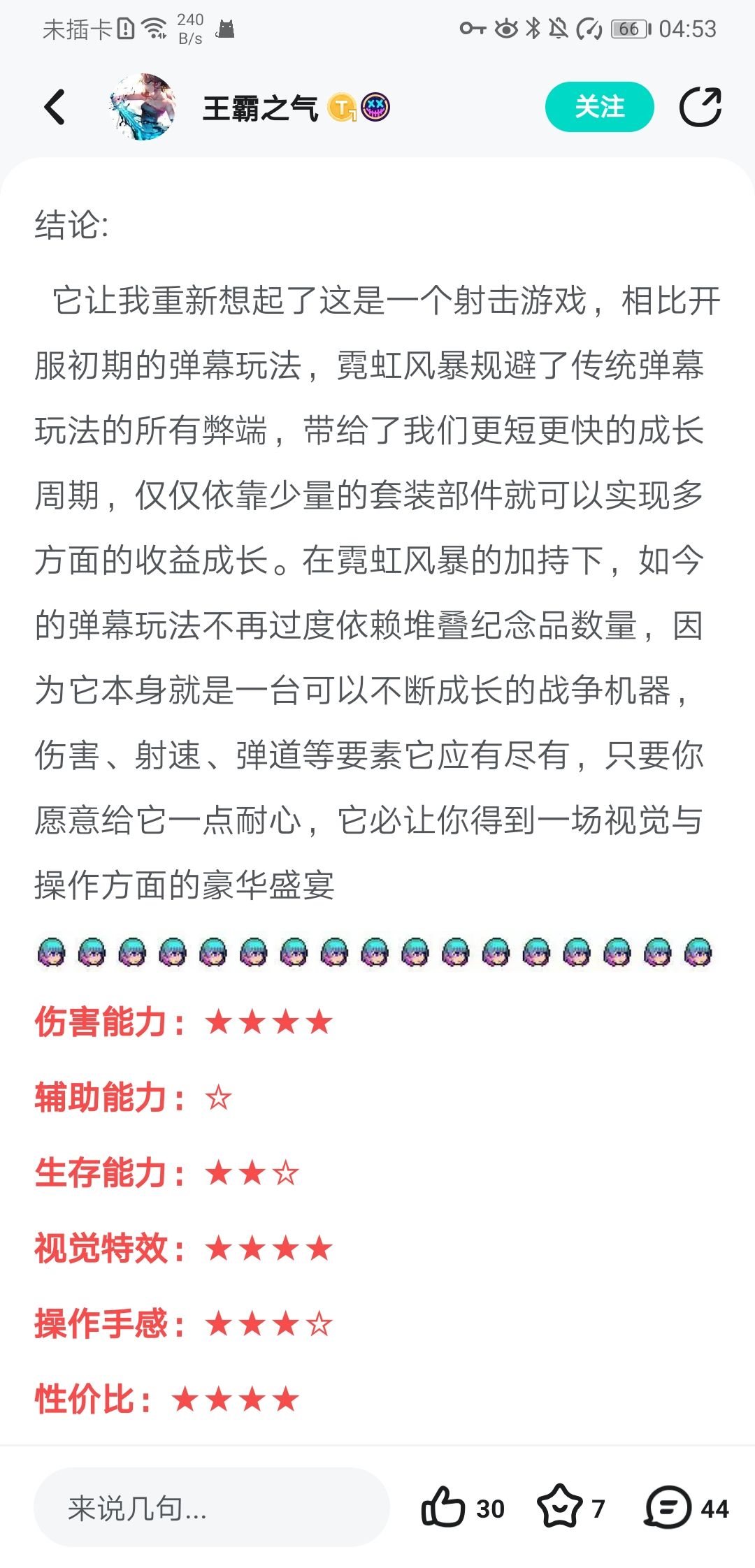This screenshot has height=1568, width=755.
Task: Like this post with thumbs-up icon
Action: pyautogui.click(x=443, y=1507)
